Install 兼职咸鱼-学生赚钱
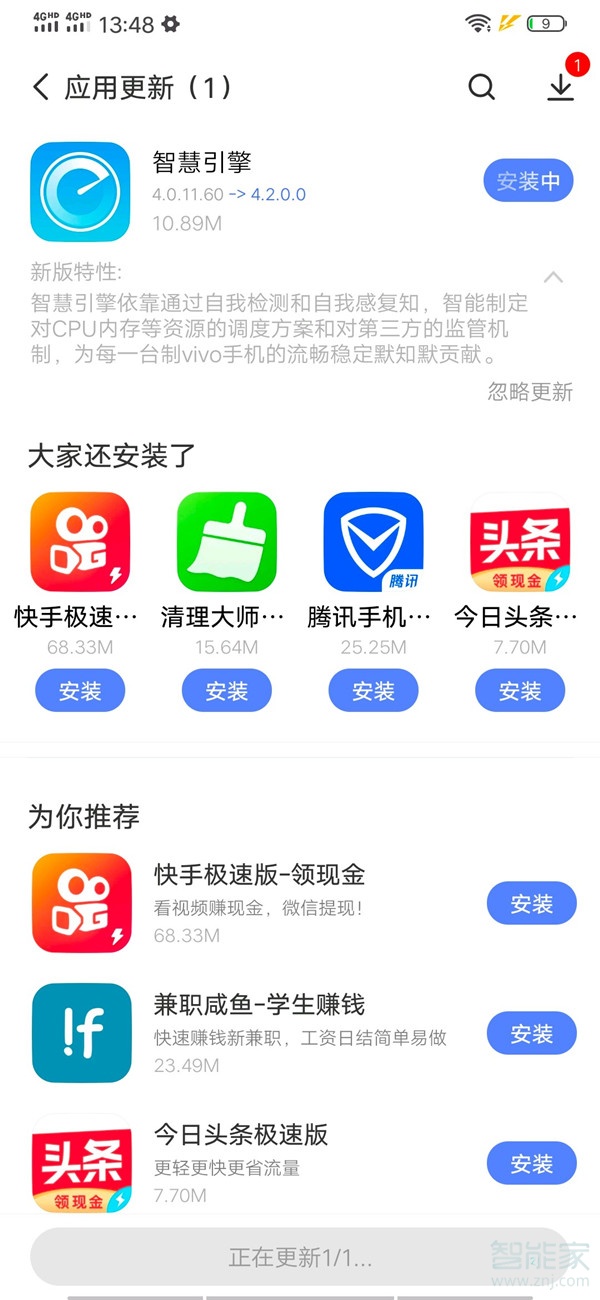This screenshot has height=1300, width=600. point(532,1034)
